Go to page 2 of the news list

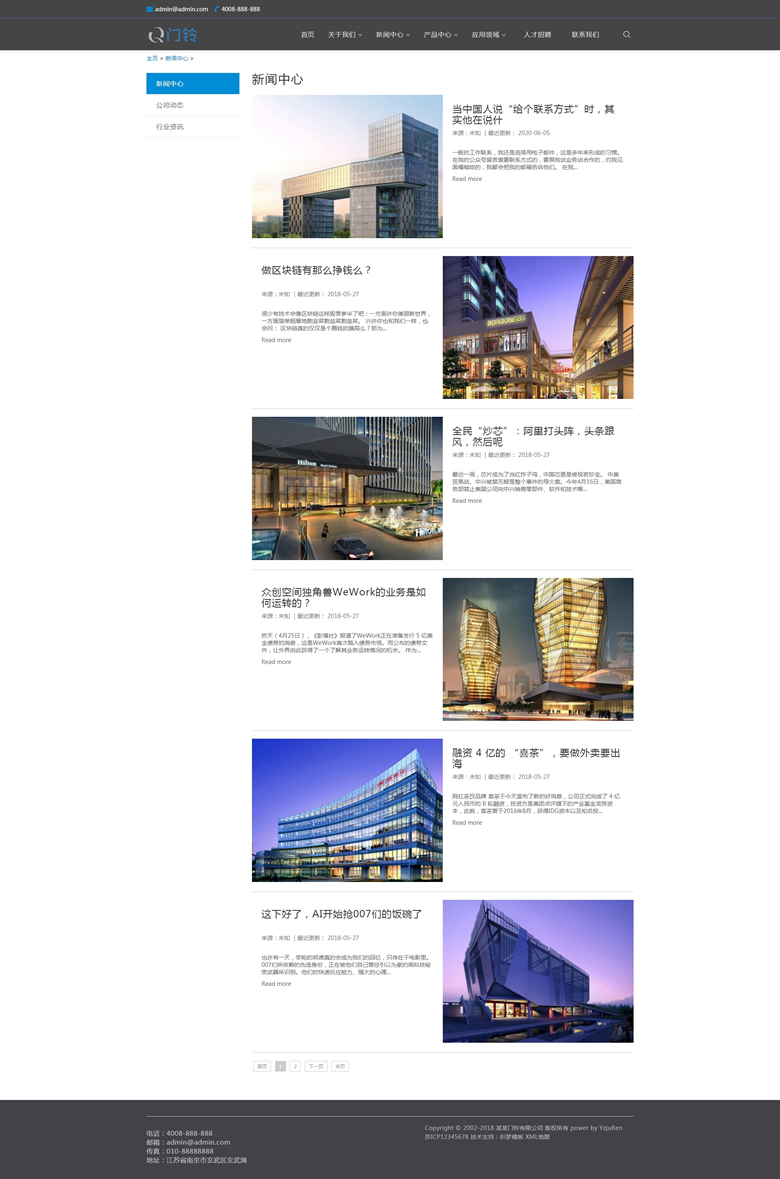(x=295, y=1067)
